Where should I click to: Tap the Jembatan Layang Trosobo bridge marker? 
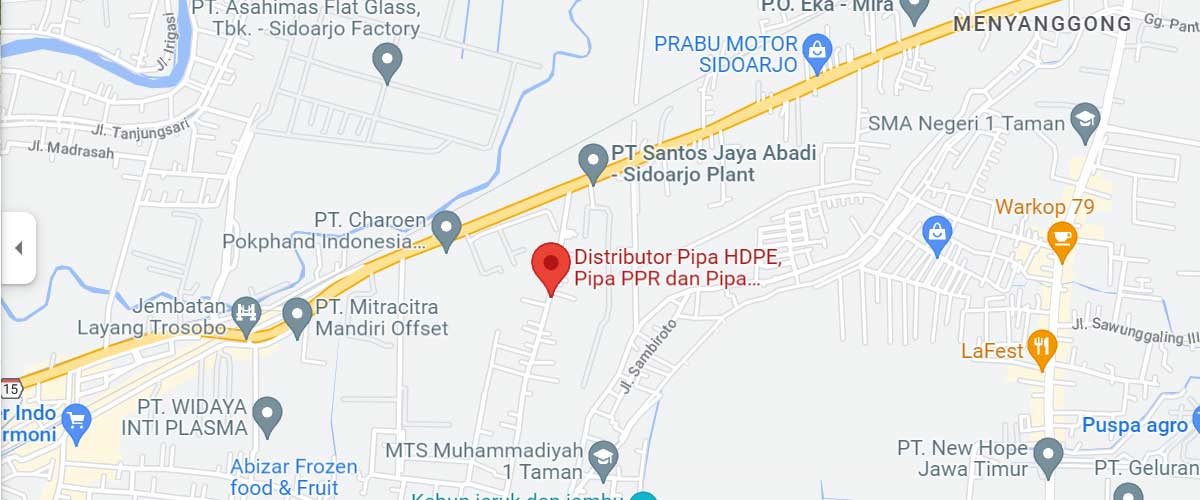click(245, 314)
